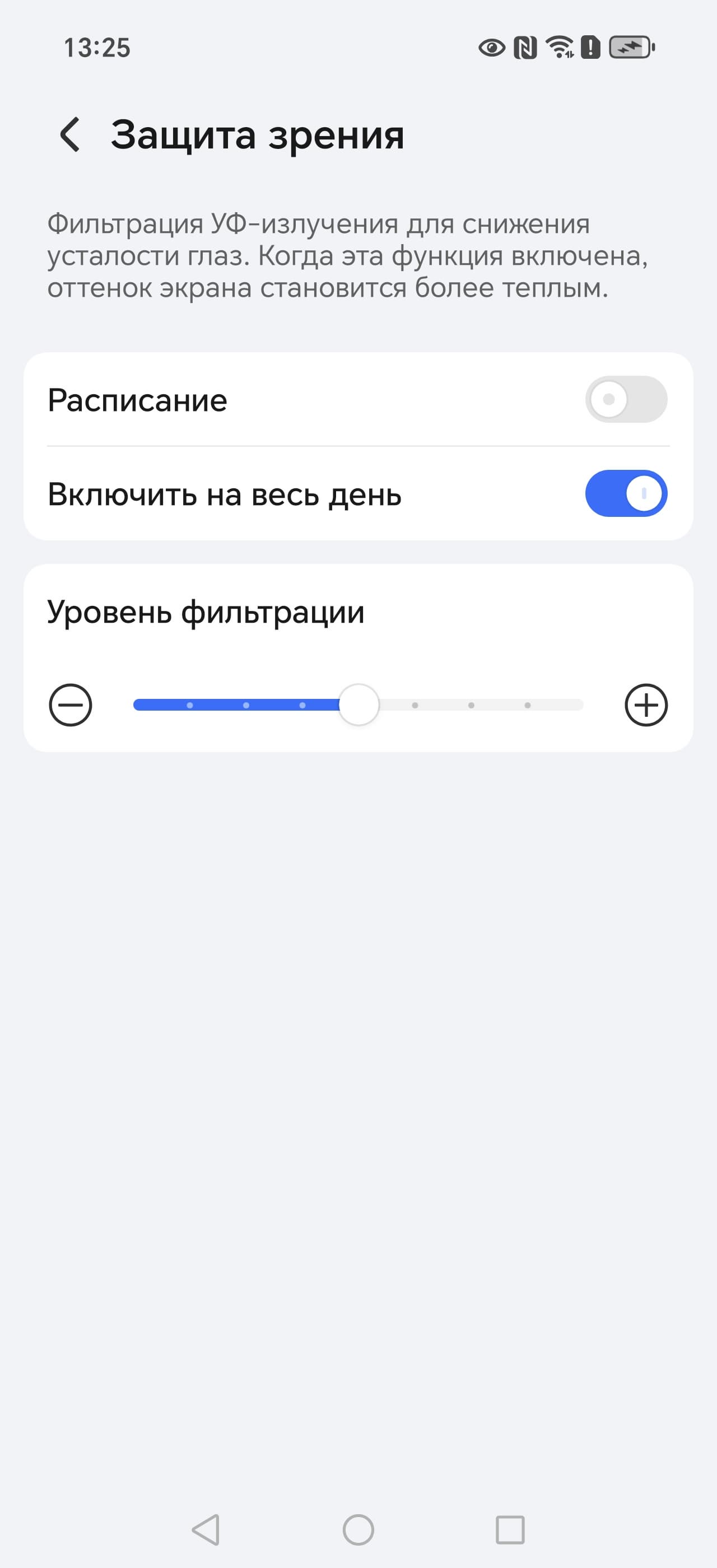Tap the Уровень фильтрации slider handle
The width and height of the screenshot is (717, 1568).
[359, 705]
